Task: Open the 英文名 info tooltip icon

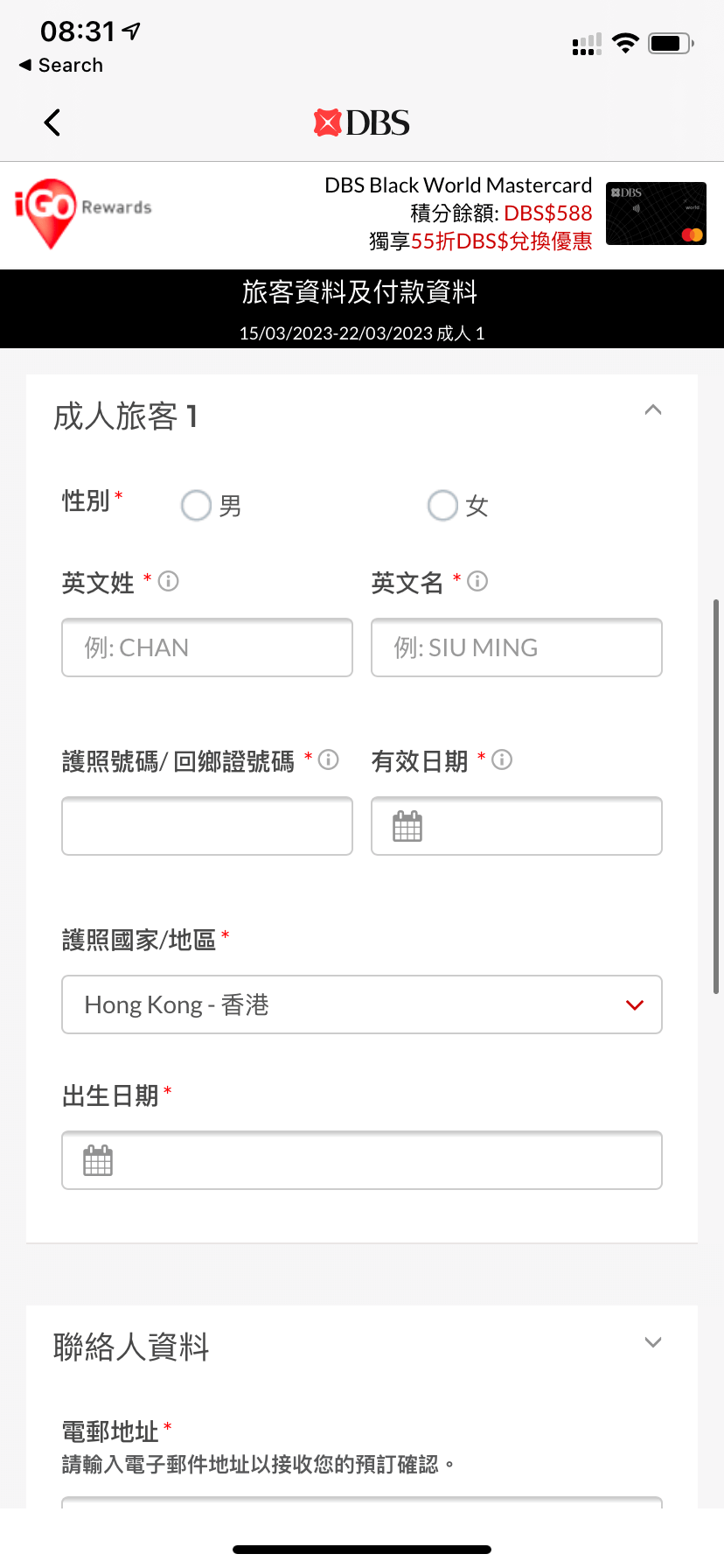Action: [x=477, y=581]
